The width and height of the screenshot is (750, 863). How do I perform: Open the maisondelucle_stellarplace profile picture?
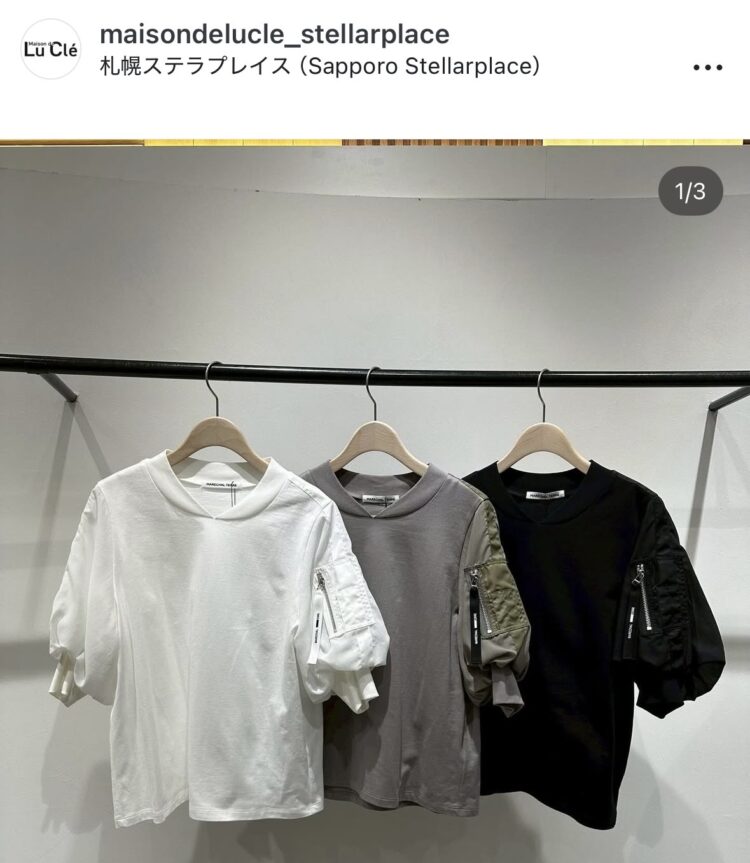coord(50,51)
